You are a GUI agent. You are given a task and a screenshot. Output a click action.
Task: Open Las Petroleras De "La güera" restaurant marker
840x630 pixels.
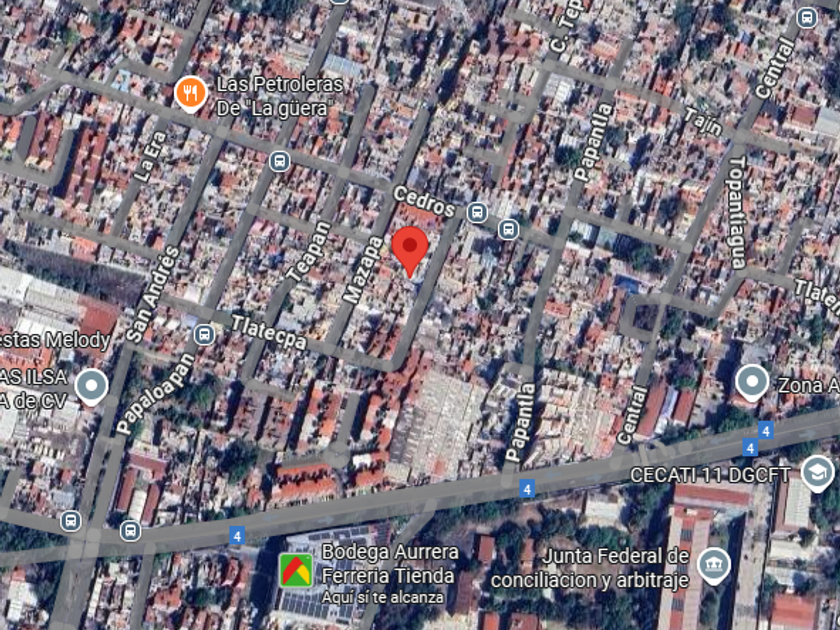click(x=191, y=94)
